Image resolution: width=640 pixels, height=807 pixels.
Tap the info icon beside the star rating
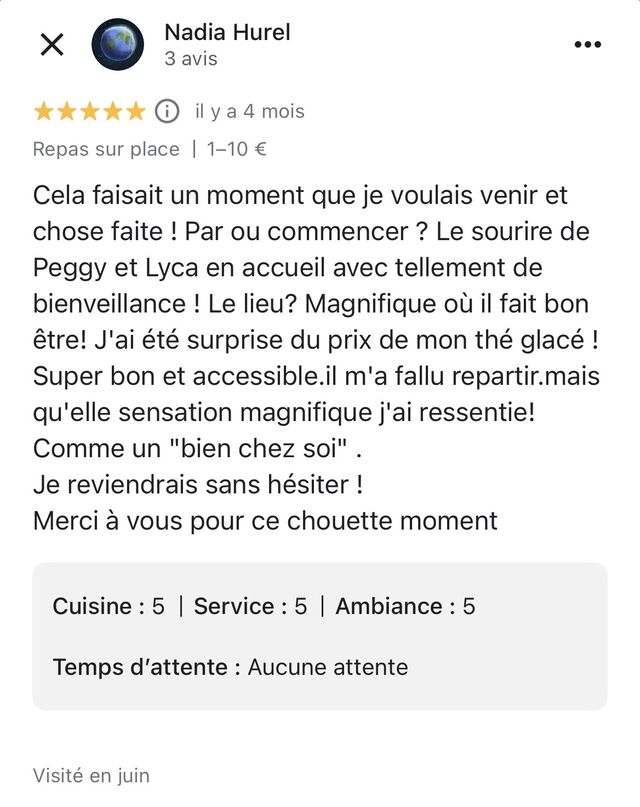coord(167,111)
